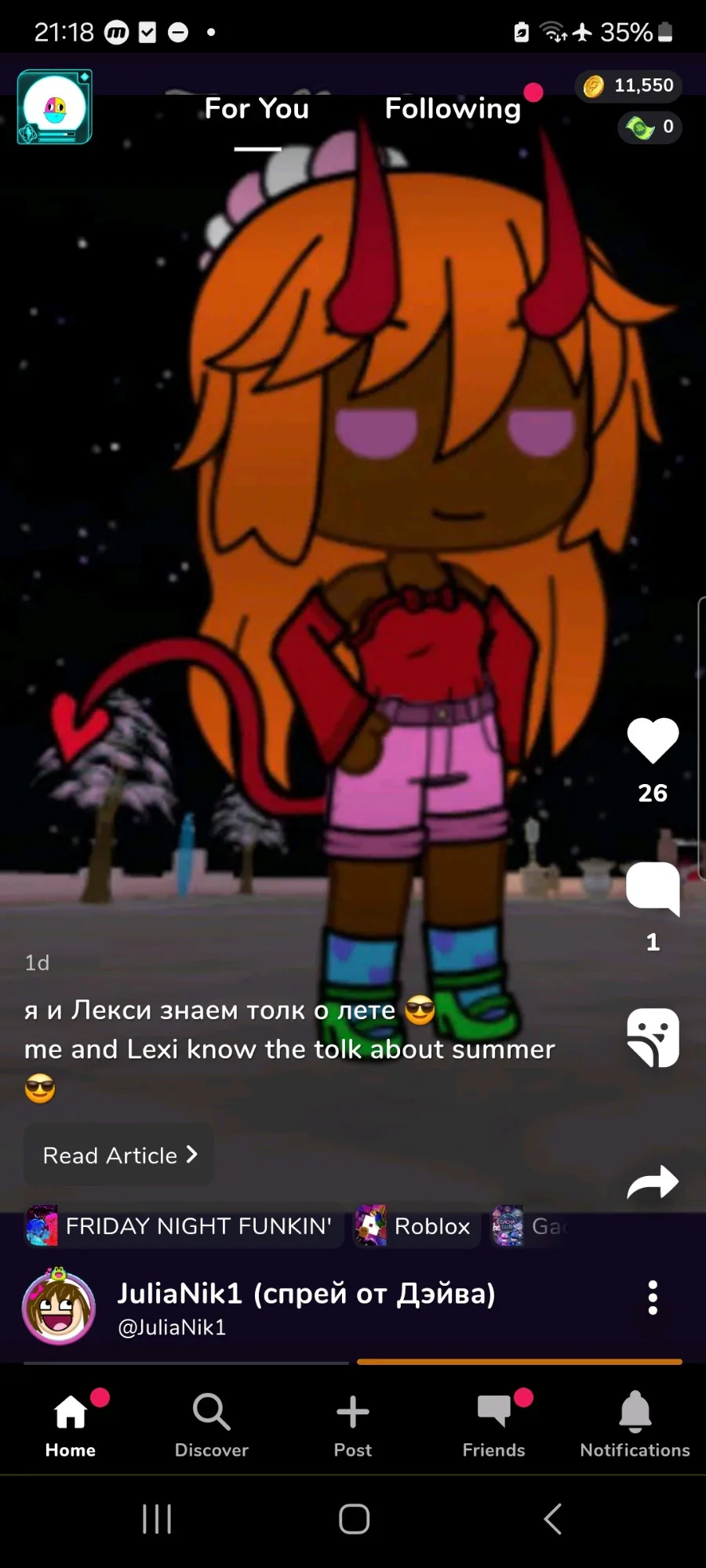Open the sticker reactions icon
This screenshot has width=706, height=1568.
(x=653, y=1037)
